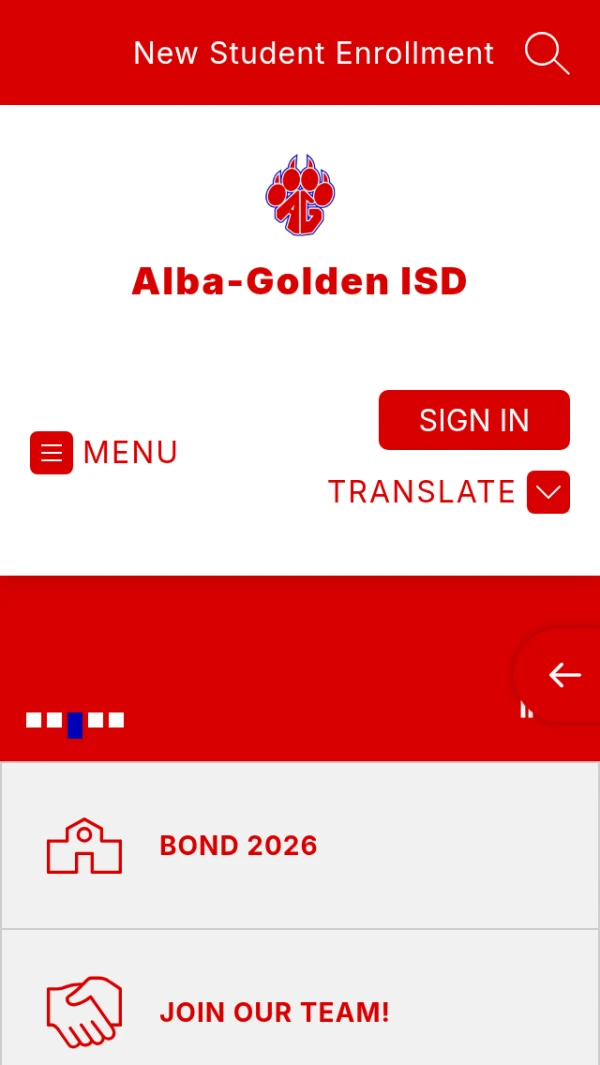600x1065 pixels.
Task: Open the New Student Enrollment link
Action: [x=313, y=53]
